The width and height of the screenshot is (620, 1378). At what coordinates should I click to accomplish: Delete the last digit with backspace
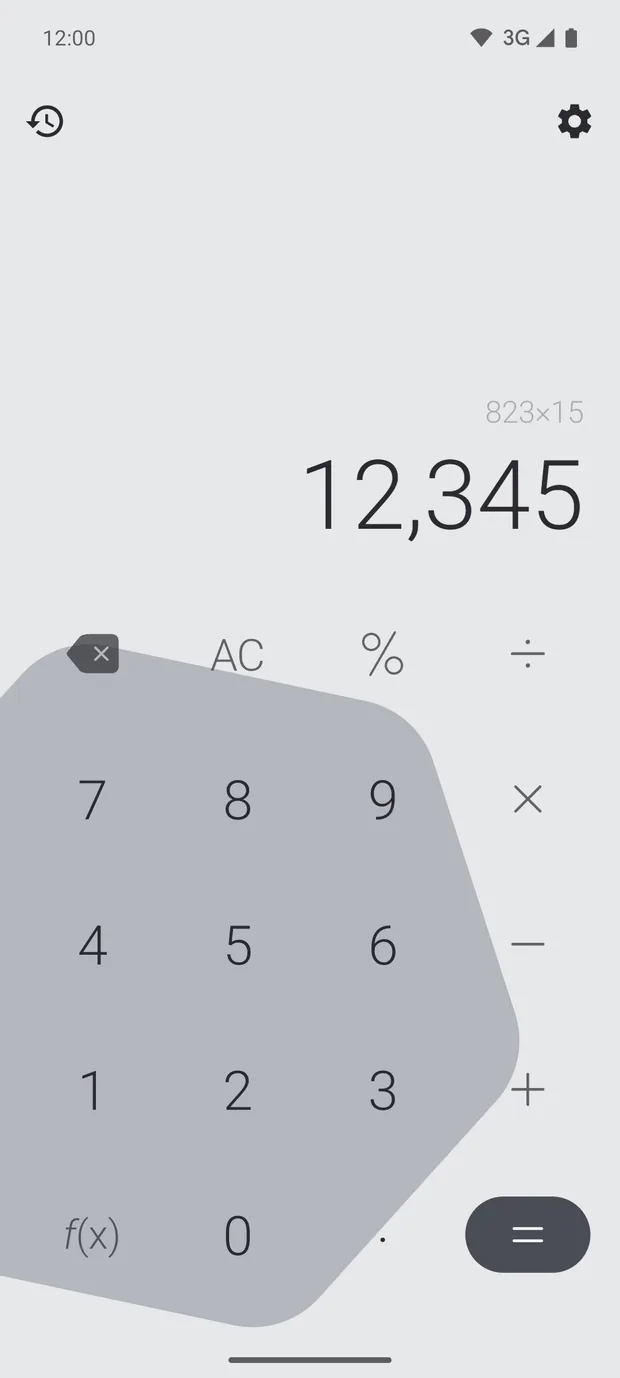pyautogui.click(x=93, y=654)
